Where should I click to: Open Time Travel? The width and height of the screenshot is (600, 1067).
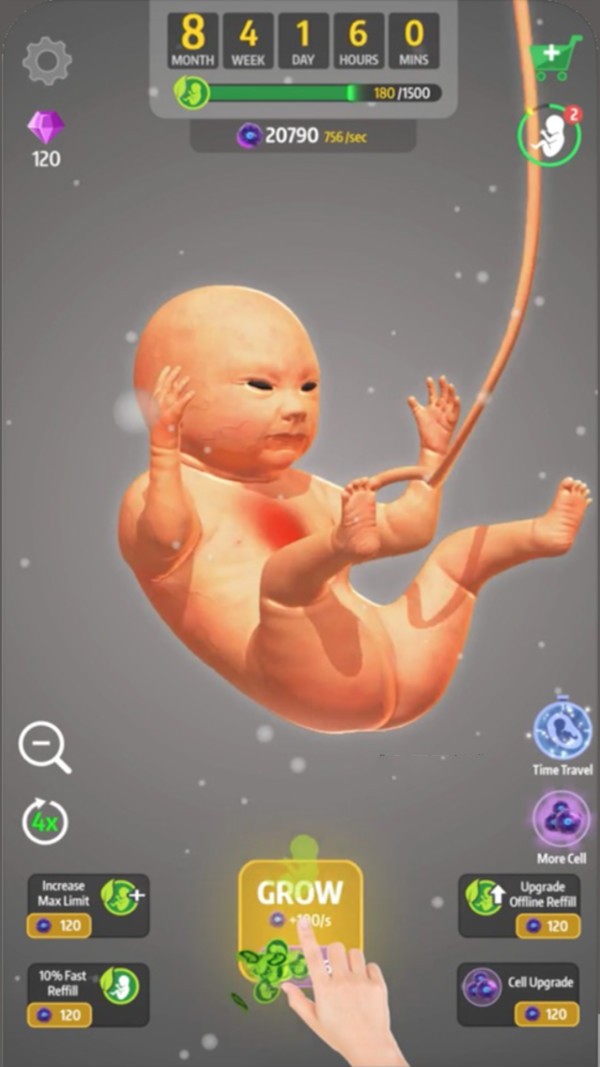click(x=562, y=732)
